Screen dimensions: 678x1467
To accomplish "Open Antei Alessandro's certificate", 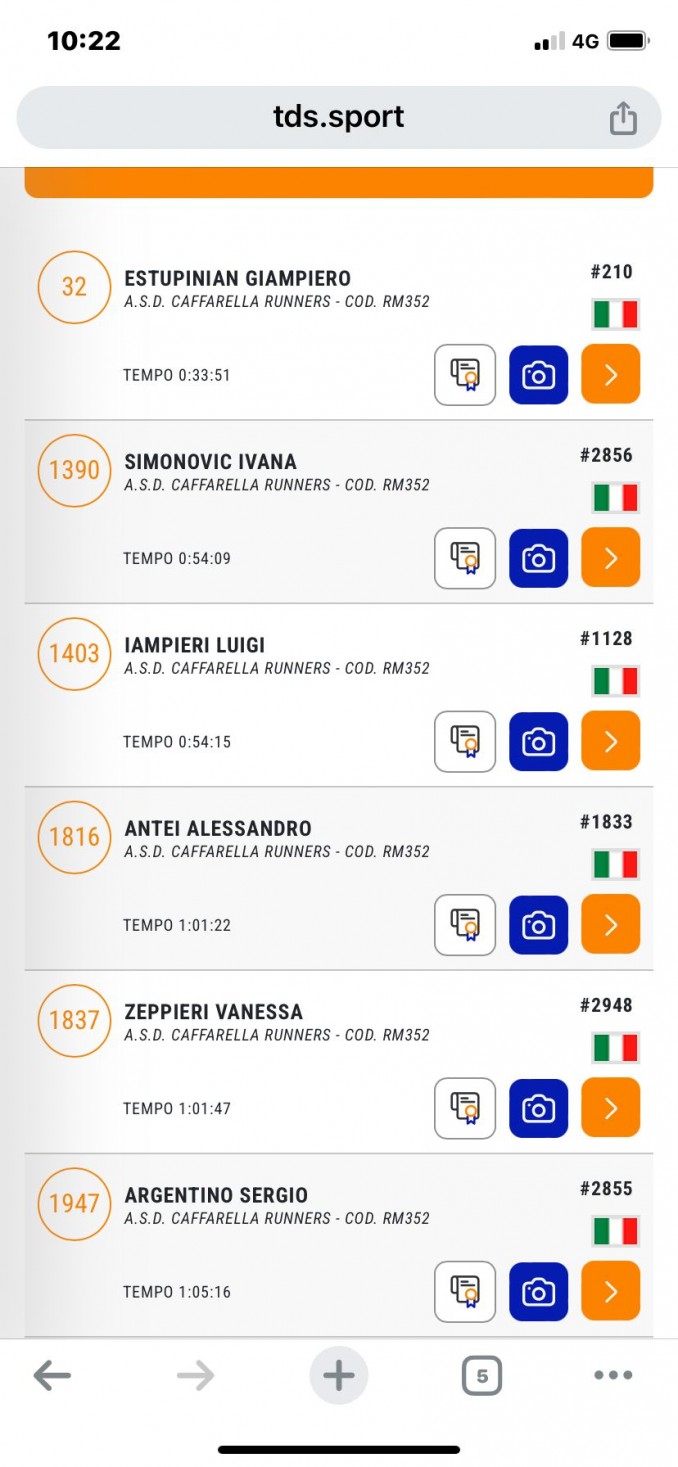I will point(465,925).
